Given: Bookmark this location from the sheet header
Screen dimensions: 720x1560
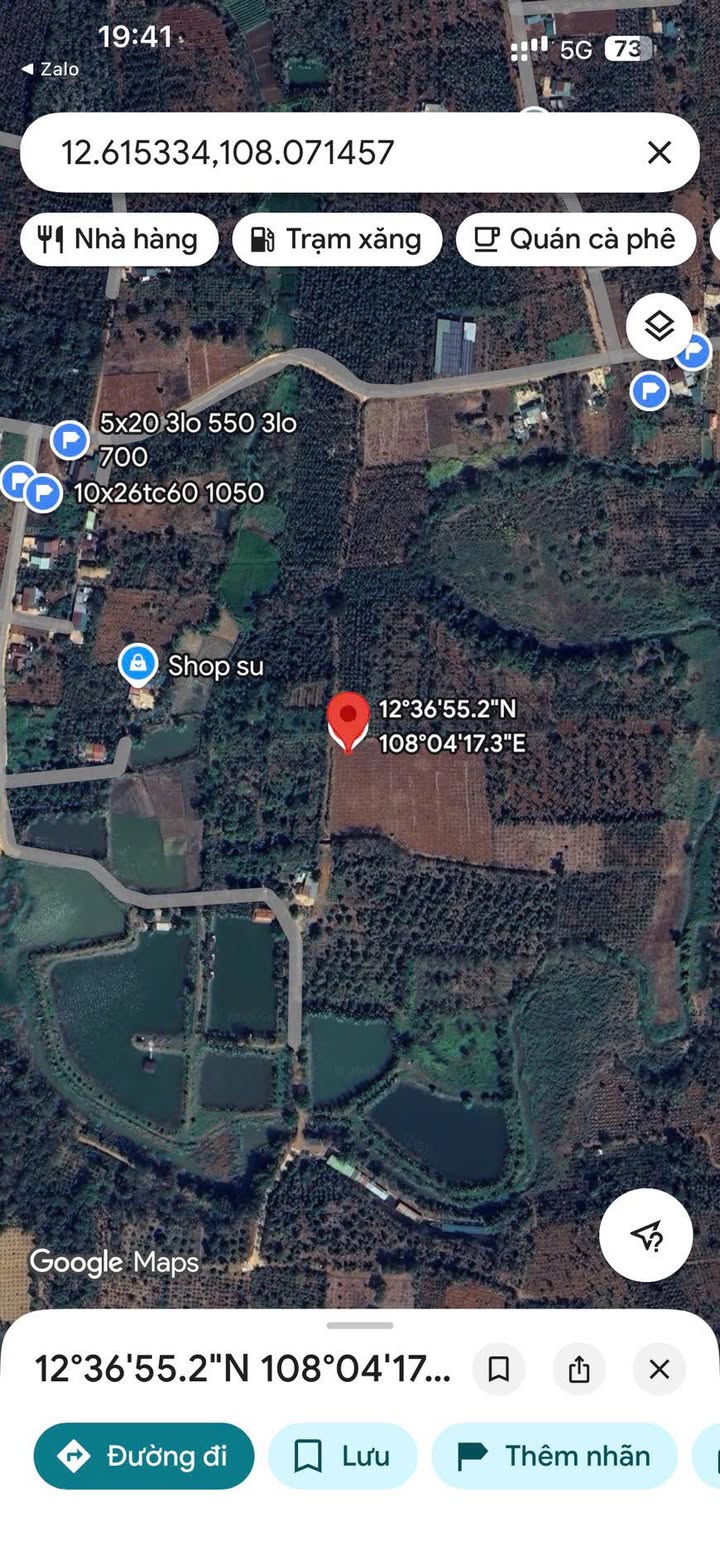Looking at the screenshot, I should [499, 1369].
